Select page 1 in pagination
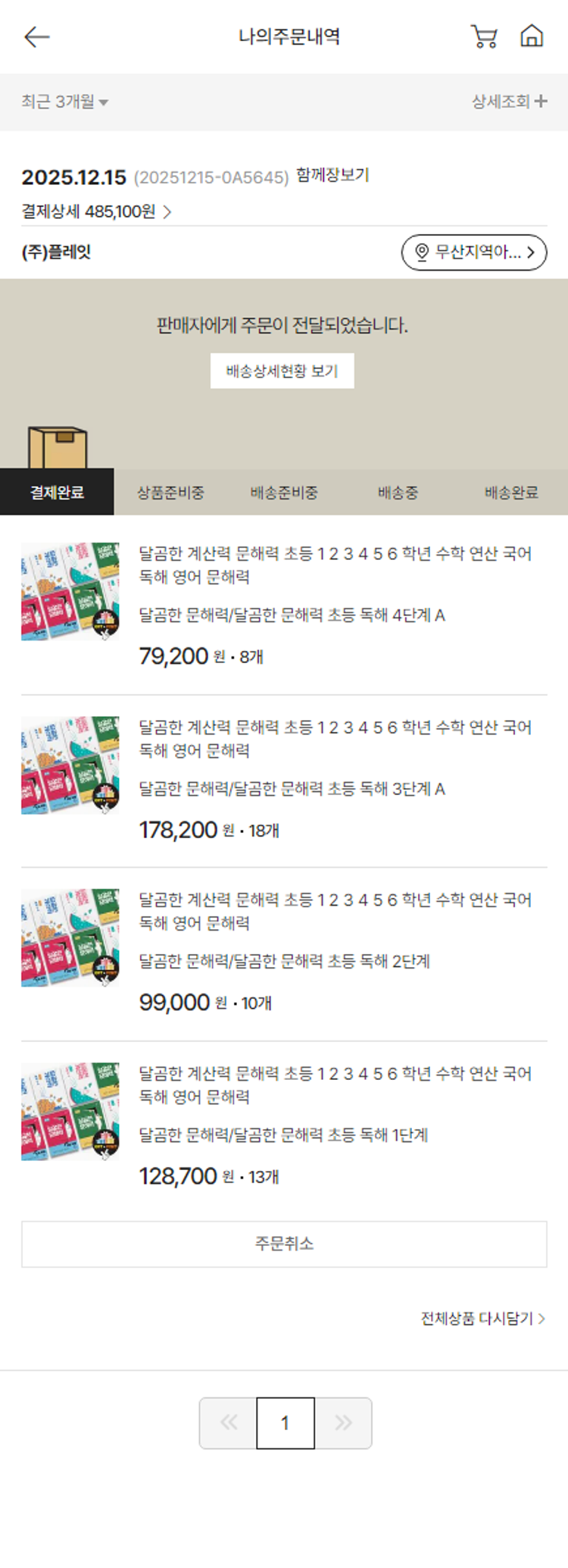The image size is (568, 1568). [286, 1422]
